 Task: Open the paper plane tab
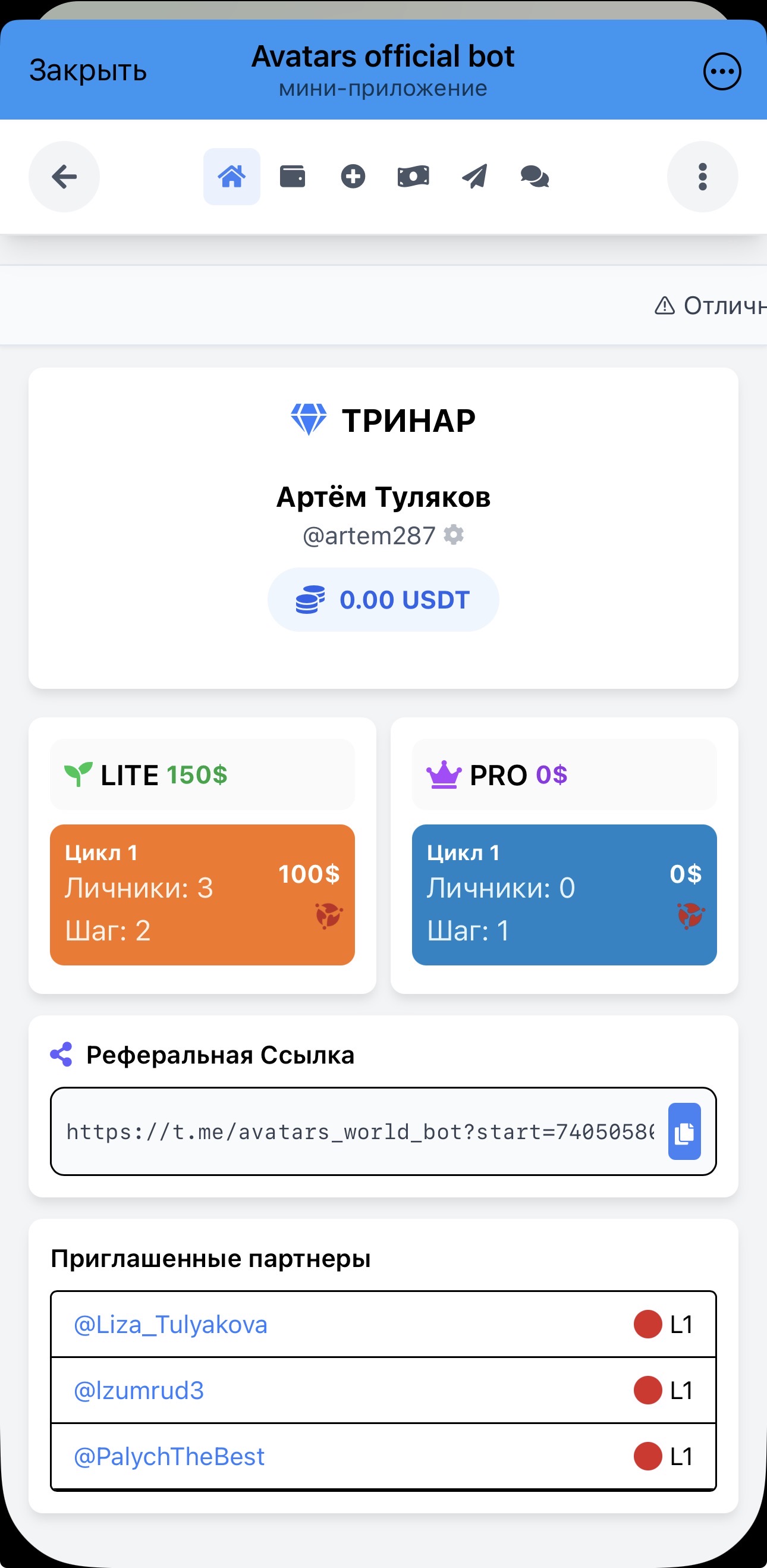coord(474,177)
